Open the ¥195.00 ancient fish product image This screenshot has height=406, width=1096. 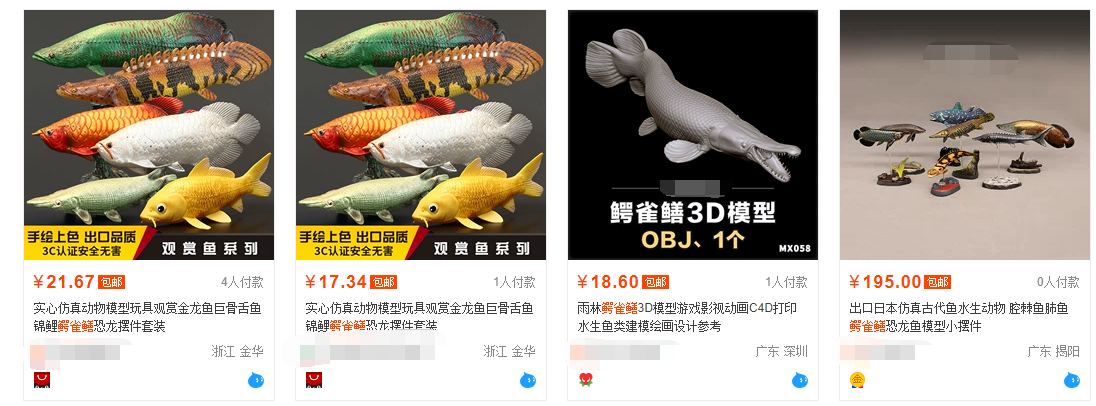coord(965,135)
